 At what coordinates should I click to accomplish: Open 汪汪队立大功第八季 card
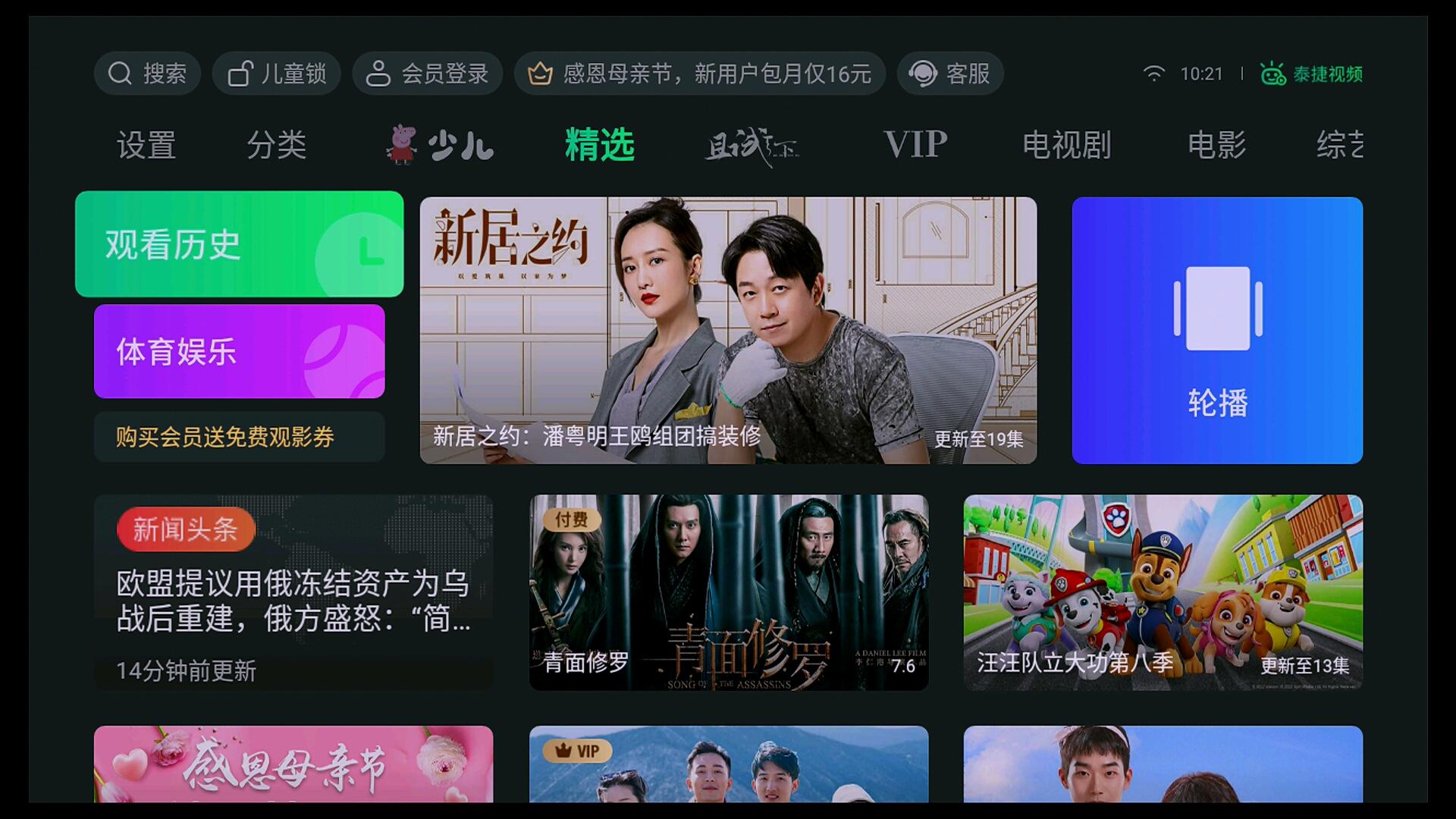click(x=1163, y=593)
